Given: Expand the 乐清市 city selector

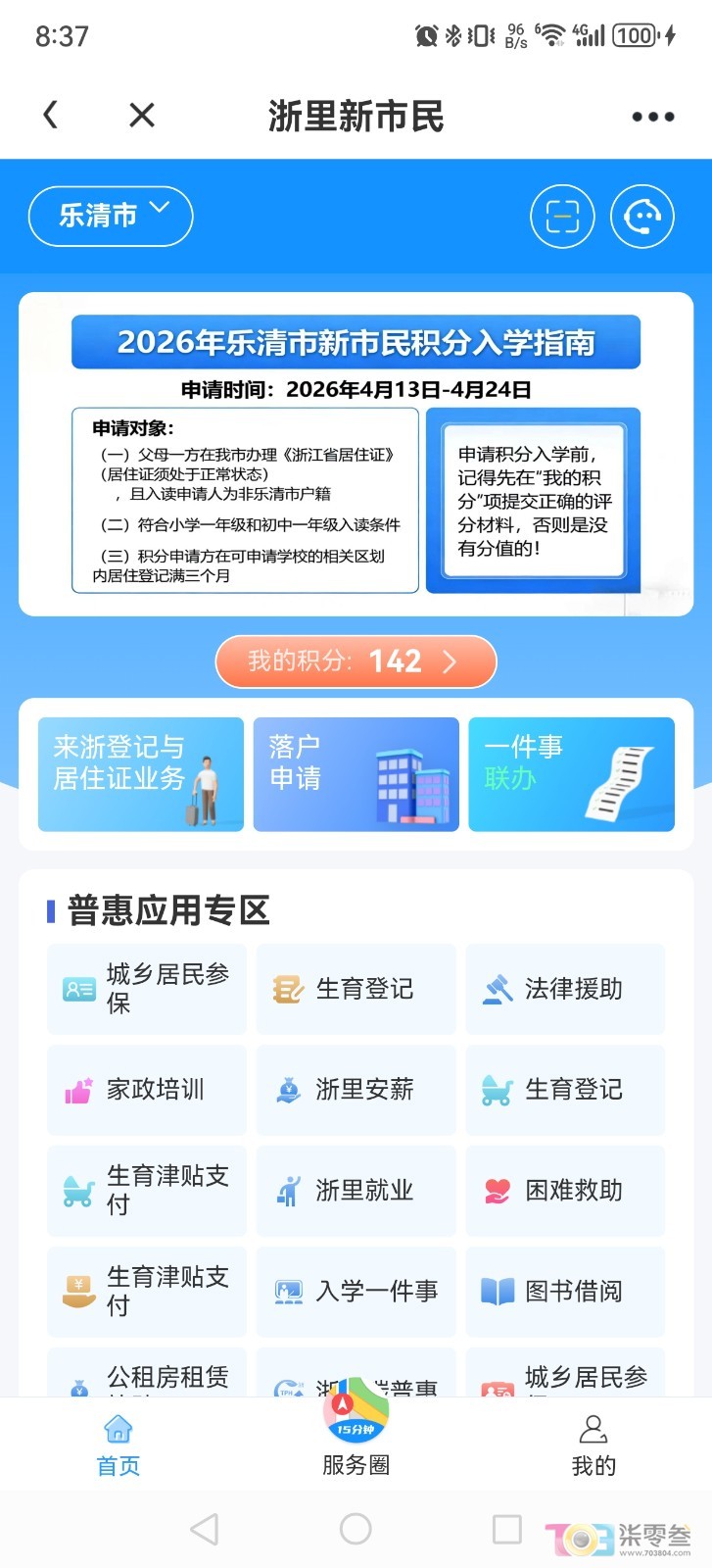Looking at the screenshot, I should [x=110, y=216].
